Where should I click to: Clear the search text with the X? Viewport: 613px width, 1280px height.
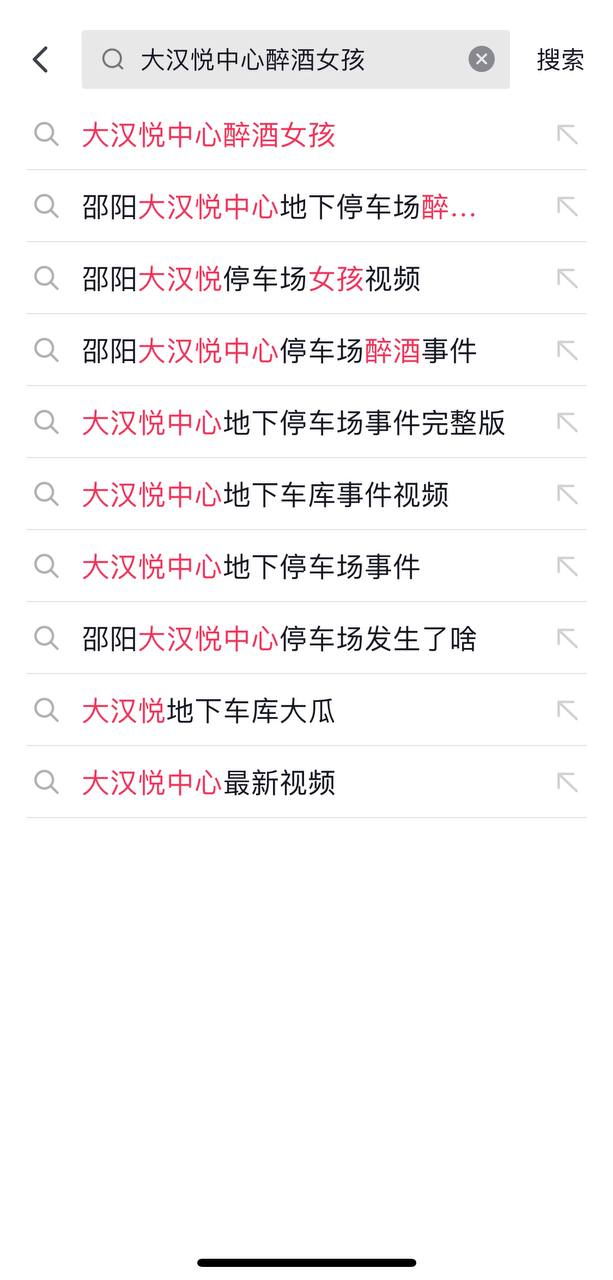[x=481, y=60]
